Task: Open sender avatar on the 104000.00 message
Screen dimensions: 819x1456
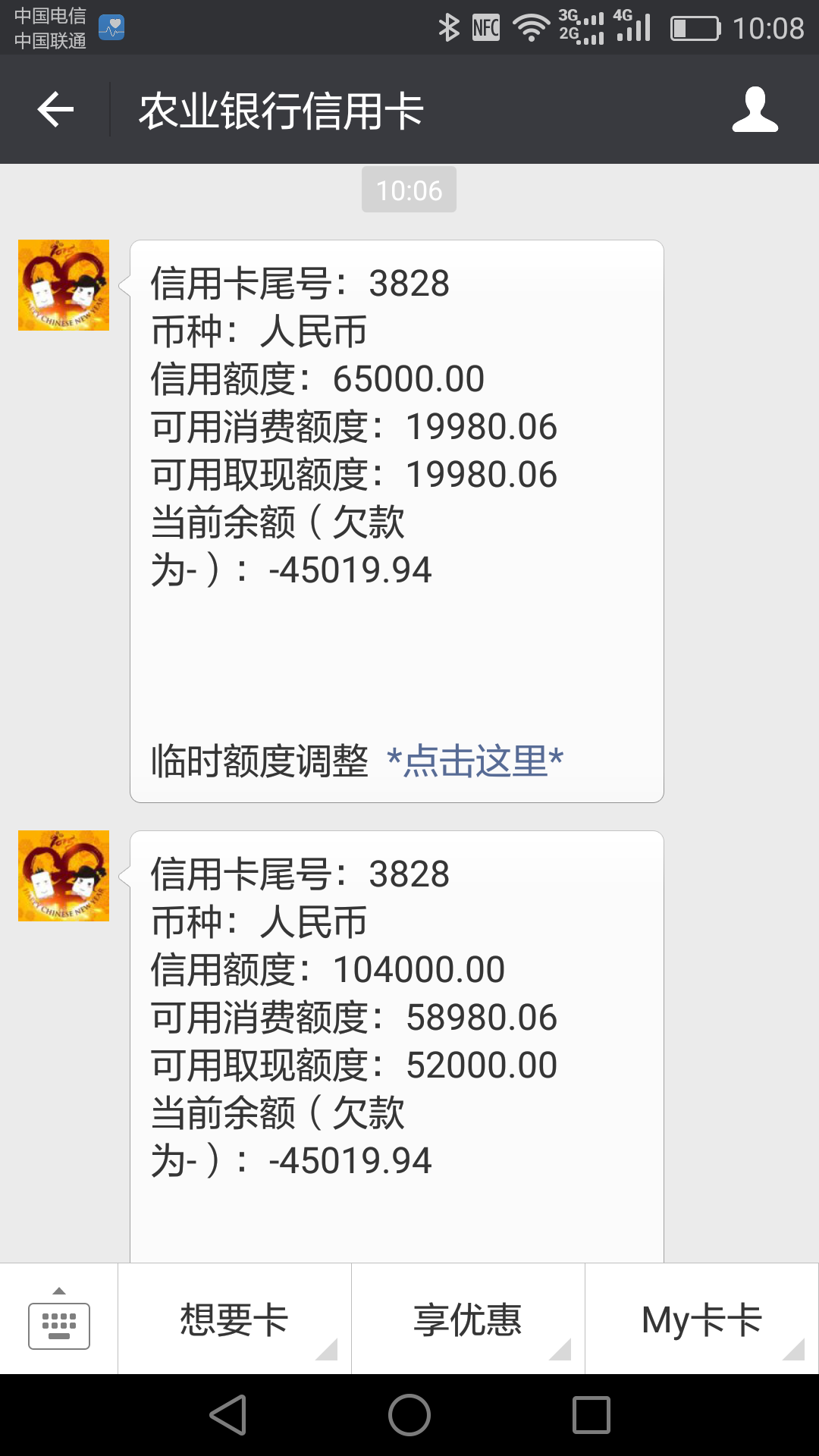Action: 64,876
